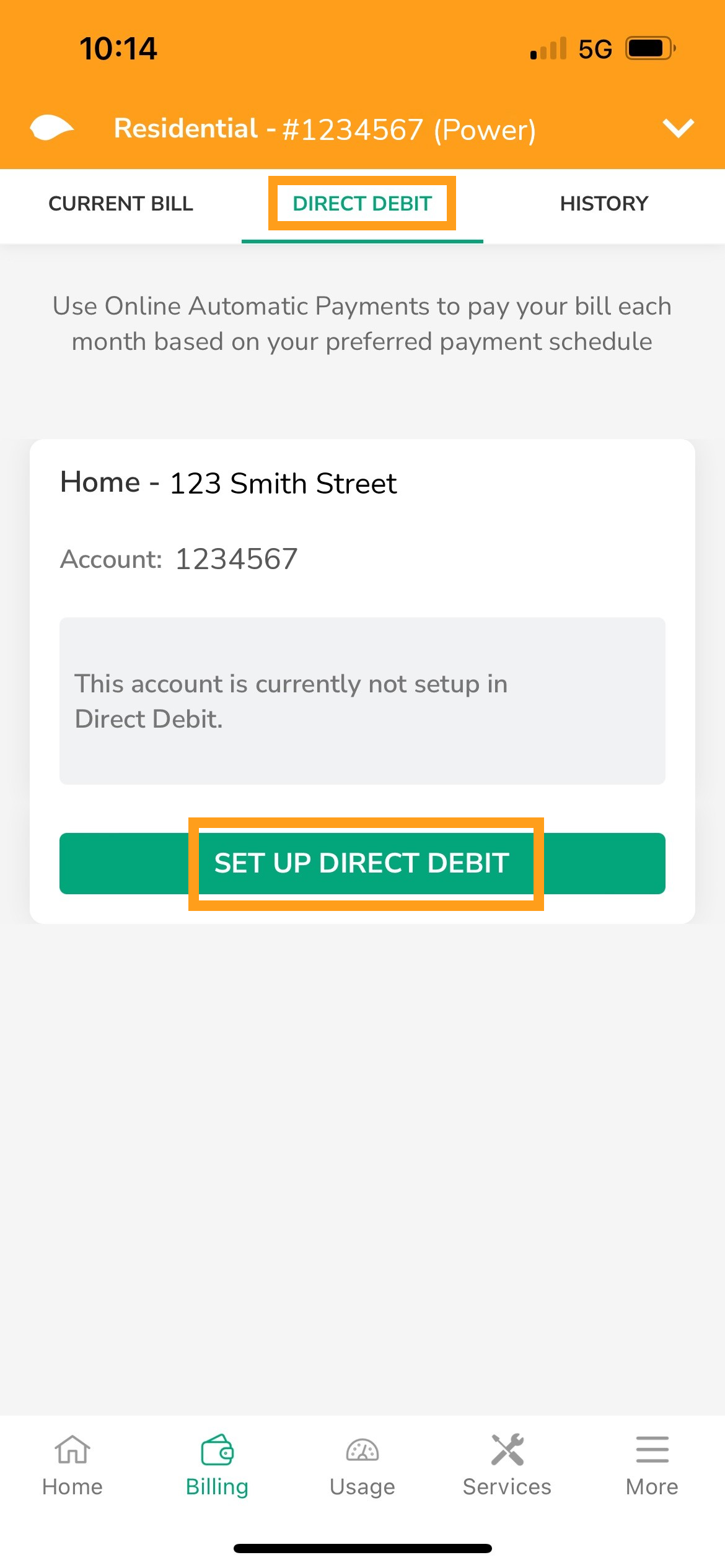Expand the Residential account selector chevron
The height and width of the screenshot is (1568, 725).
click(x=678, y=129)
